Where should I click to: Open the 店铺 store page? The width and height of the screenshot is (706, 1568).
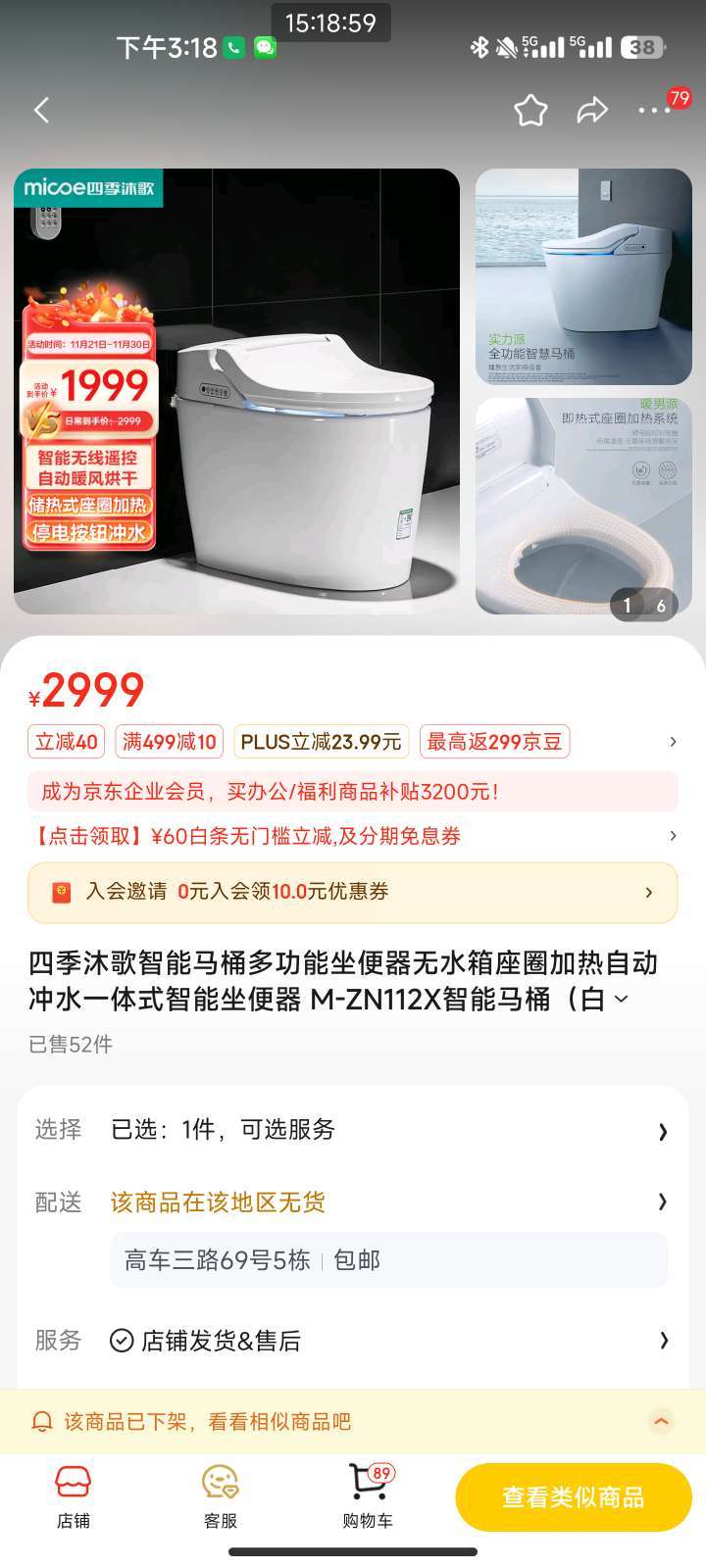coord(74,1496)
